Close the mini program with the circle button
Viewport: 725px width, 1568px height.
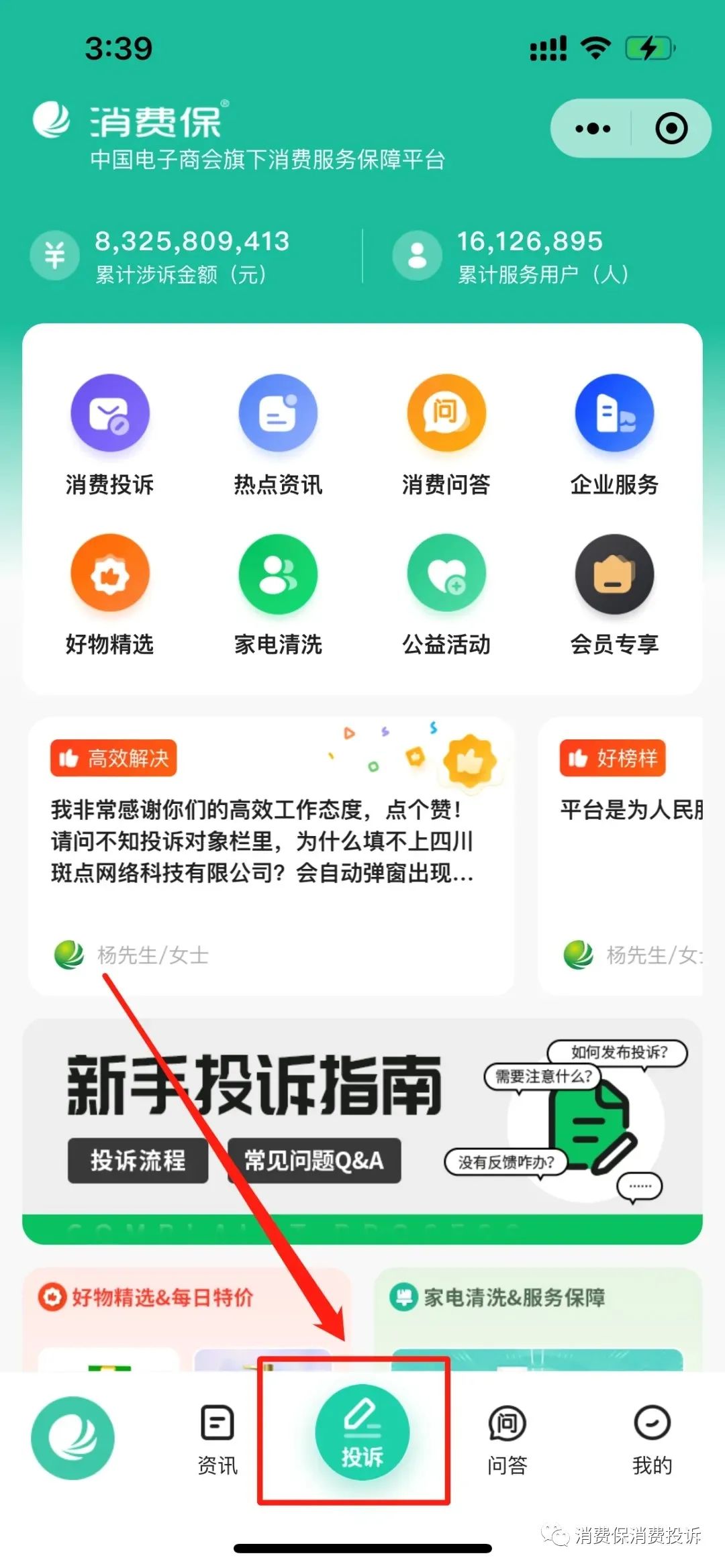(x=671, y=128)
